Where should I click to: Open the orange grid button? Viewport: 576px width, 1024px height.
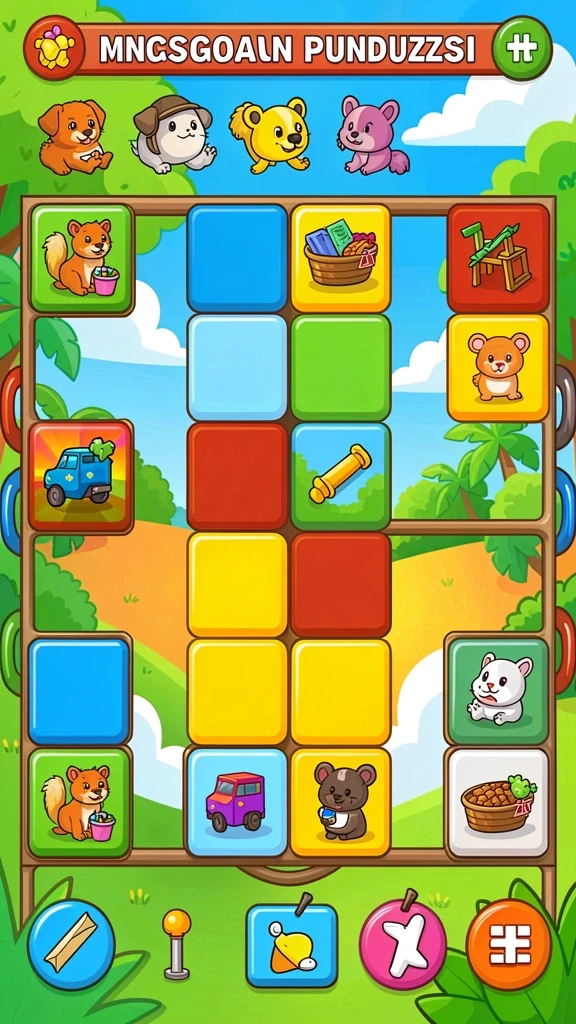coord(510,944)
